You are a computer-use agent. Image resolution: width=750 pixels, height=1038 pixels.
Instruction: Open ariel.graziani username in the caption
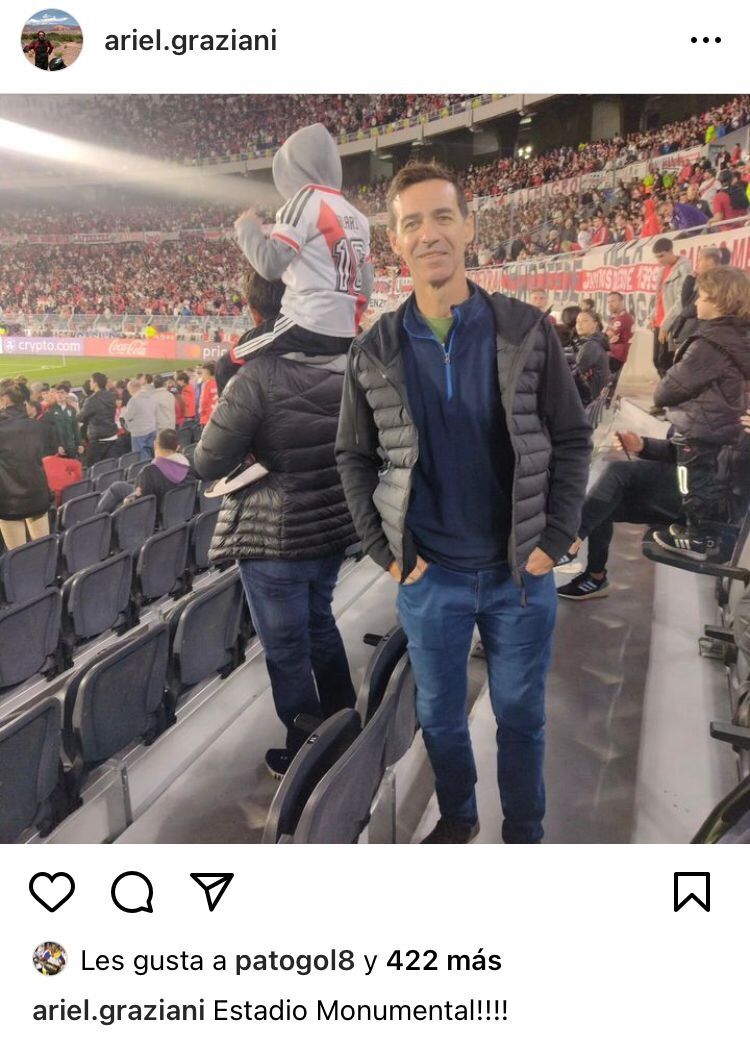(119, 1010)
